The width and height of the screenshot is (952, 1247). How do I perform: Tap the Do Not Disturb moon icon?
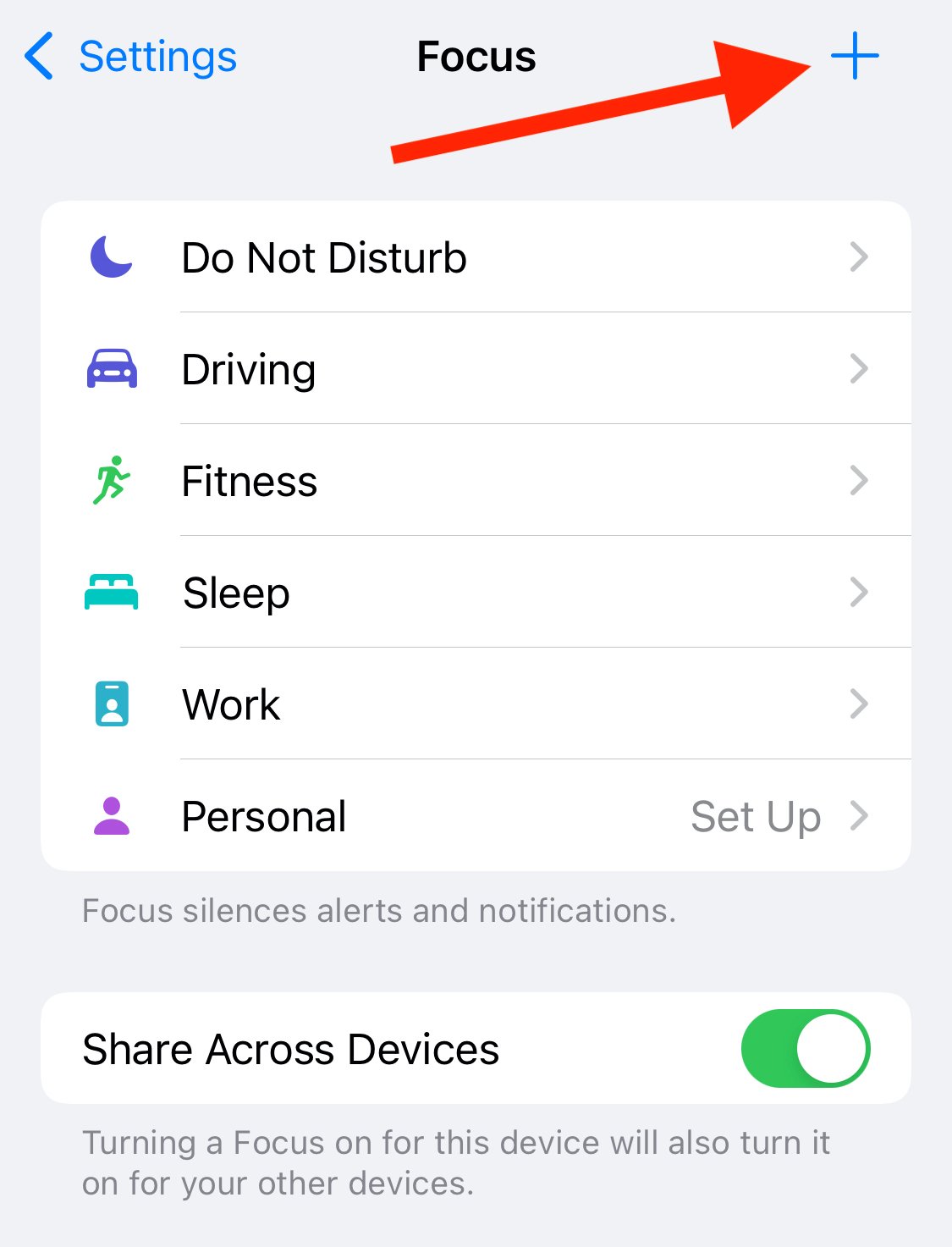pos(110,257)
